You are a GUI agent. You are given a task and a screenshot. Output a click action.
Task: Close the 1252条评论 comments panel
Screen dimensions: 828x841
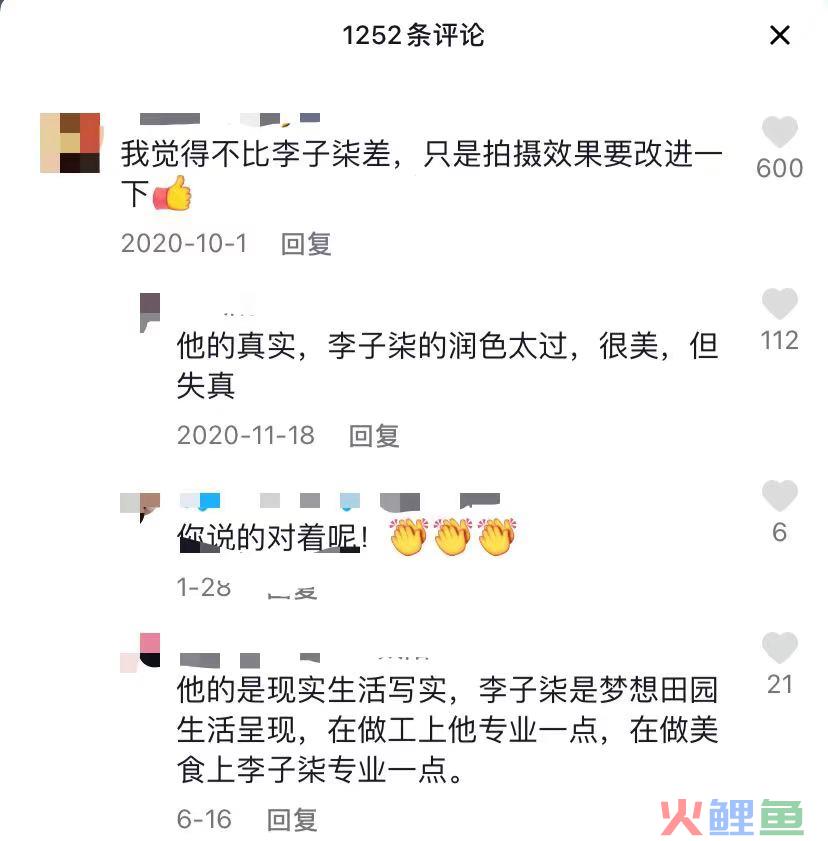(779, 36)
